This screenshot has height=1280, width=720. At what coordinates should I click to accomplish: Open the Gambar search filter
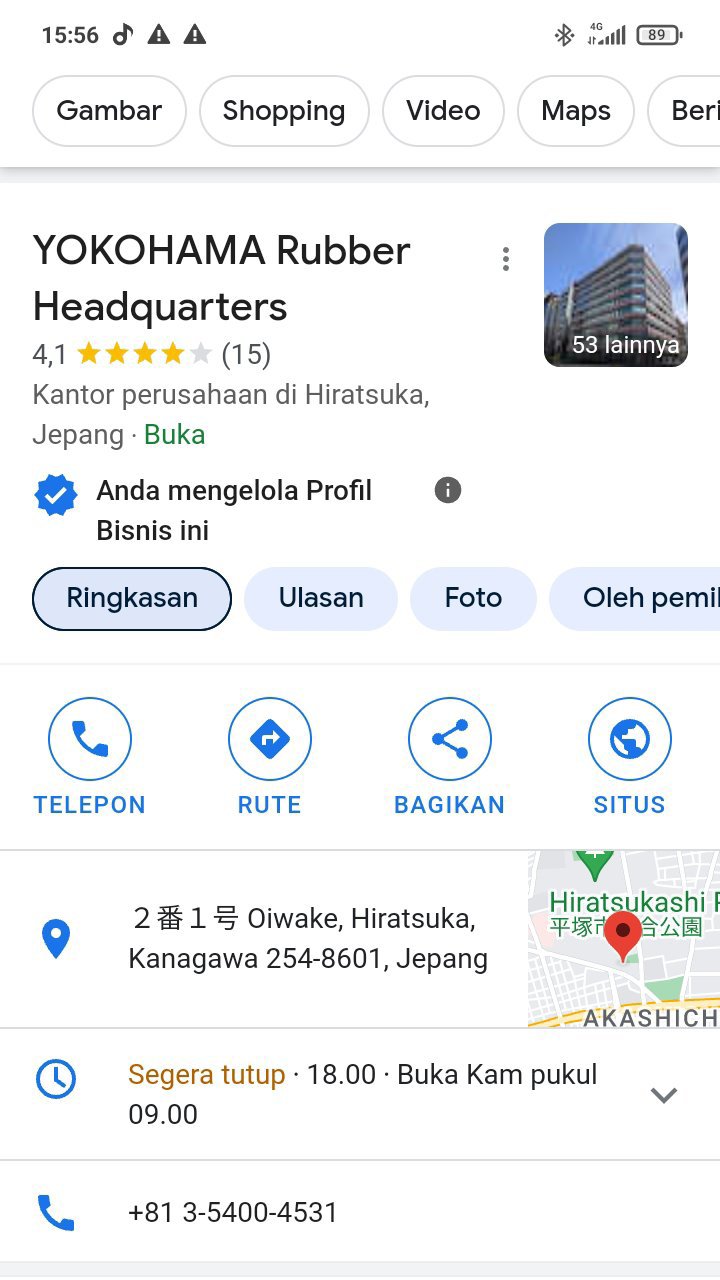tap(109, 111)
